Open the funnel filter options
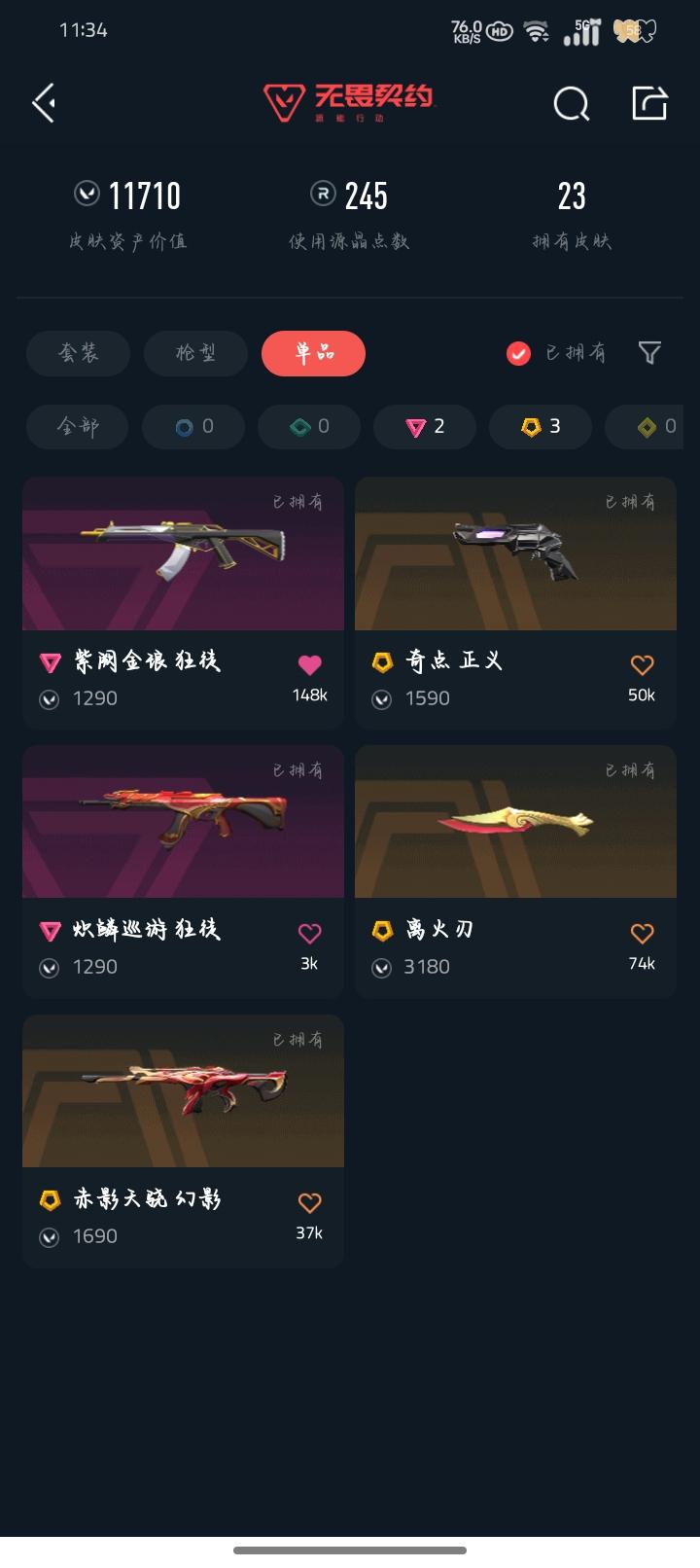 click(649, 353)
